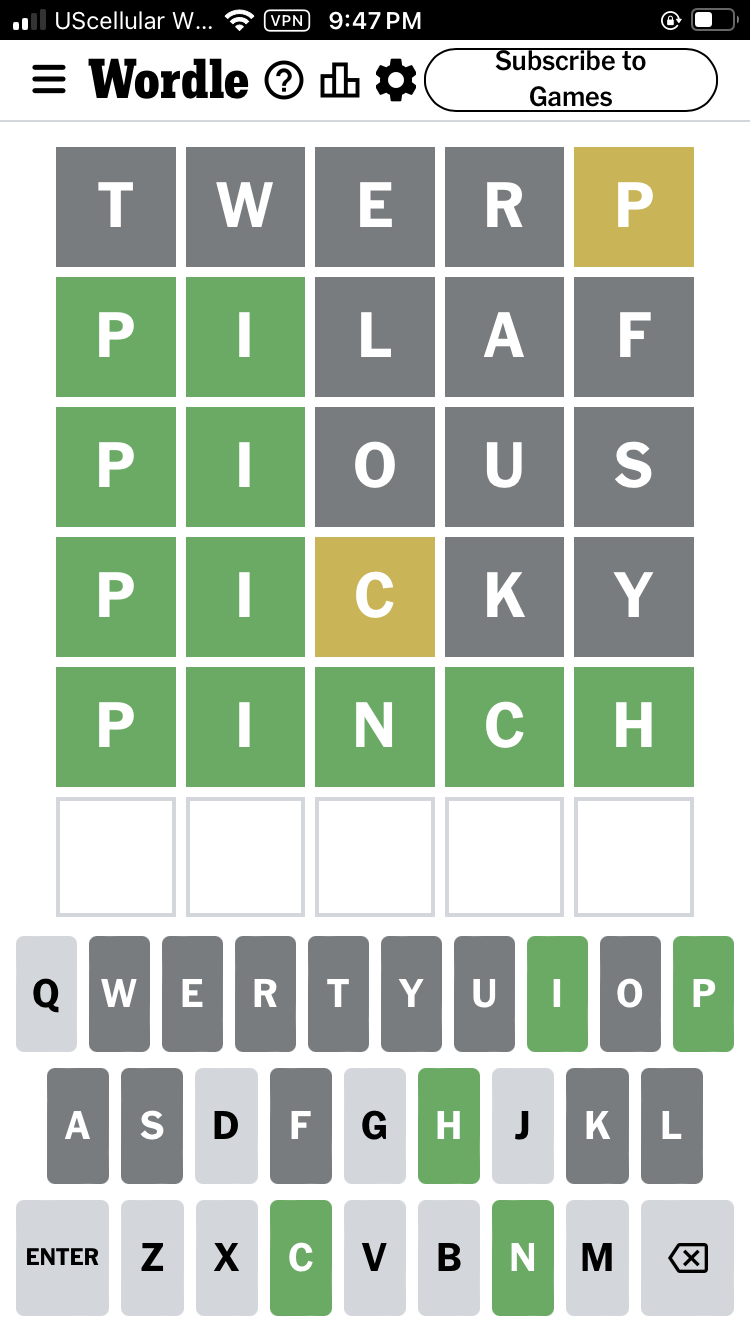
Task: Open the hamburger navigation menu
Action: click(x=49, y=80)
